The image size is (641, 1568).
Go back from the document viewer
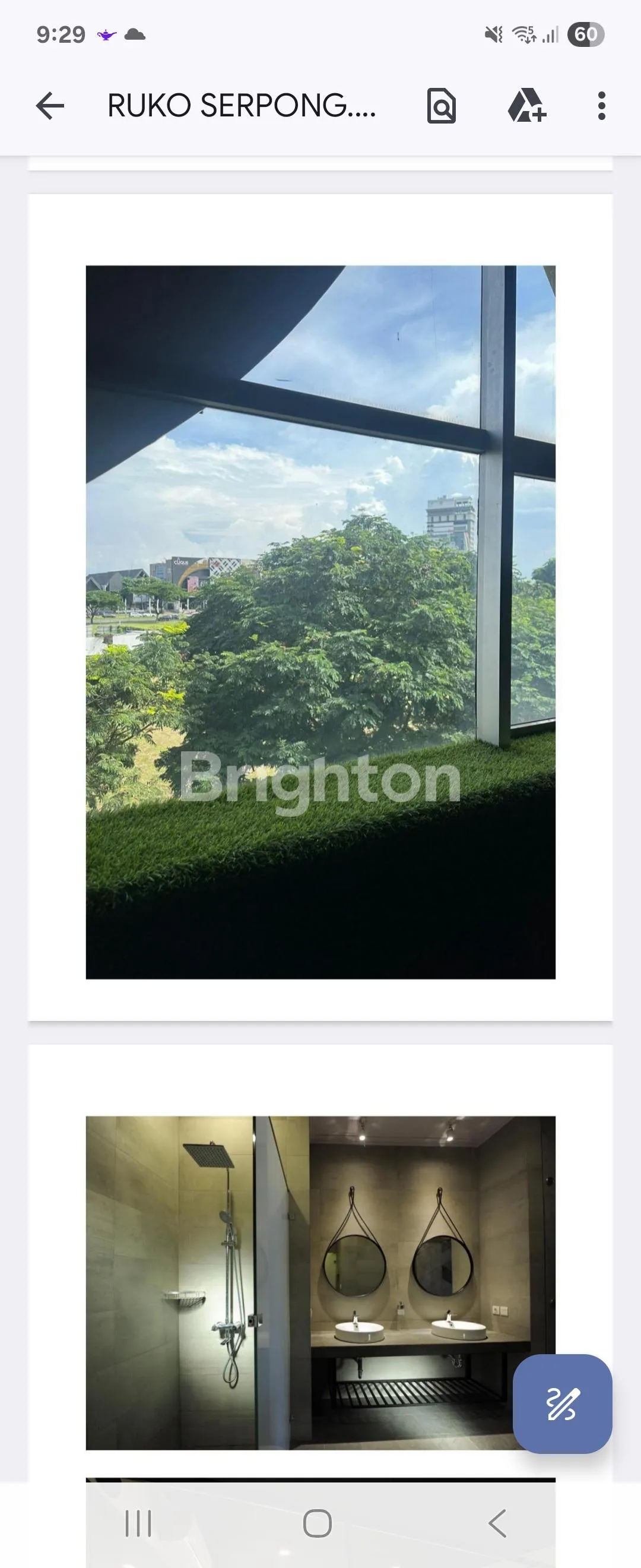[50, 106]
